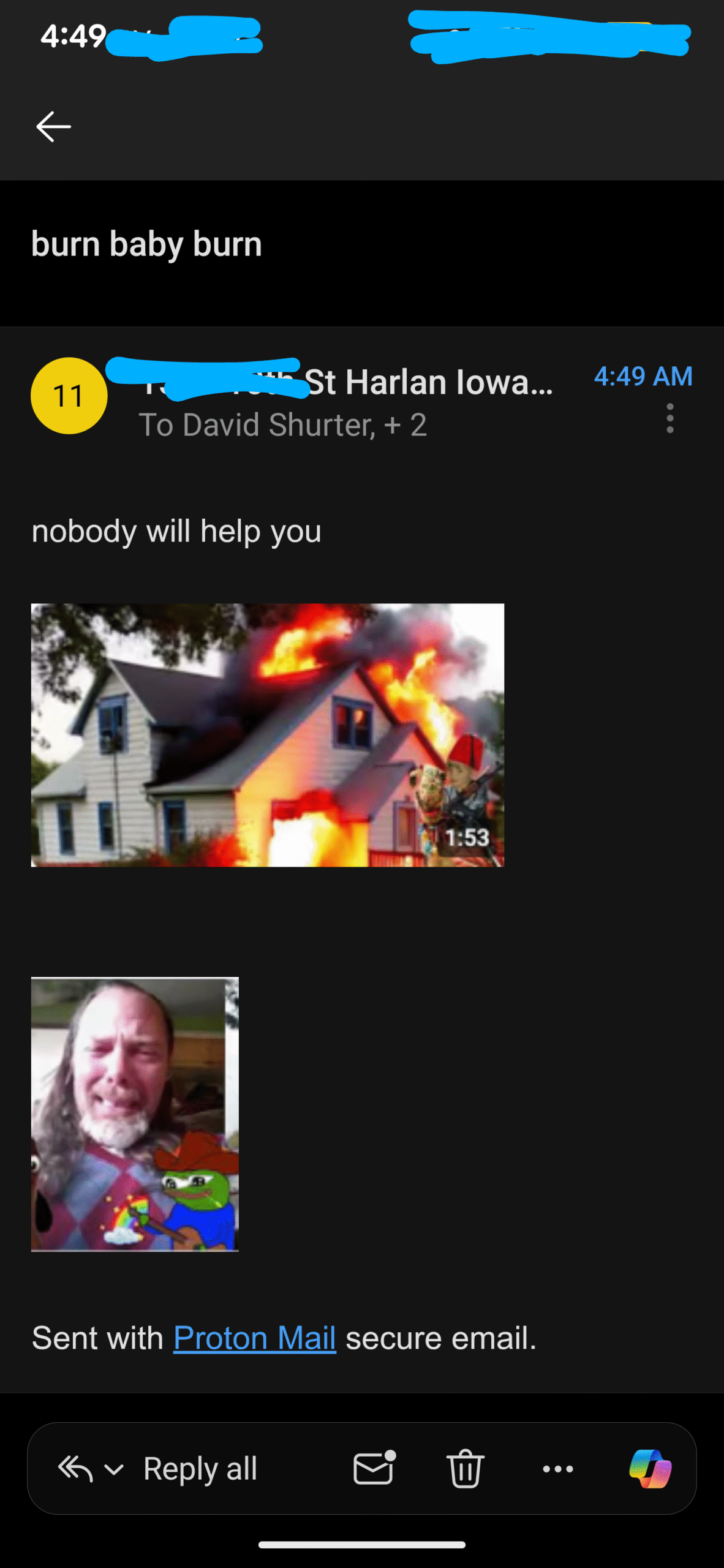
Task: Open the crying man image attachment
Action: pos(135,1114)
